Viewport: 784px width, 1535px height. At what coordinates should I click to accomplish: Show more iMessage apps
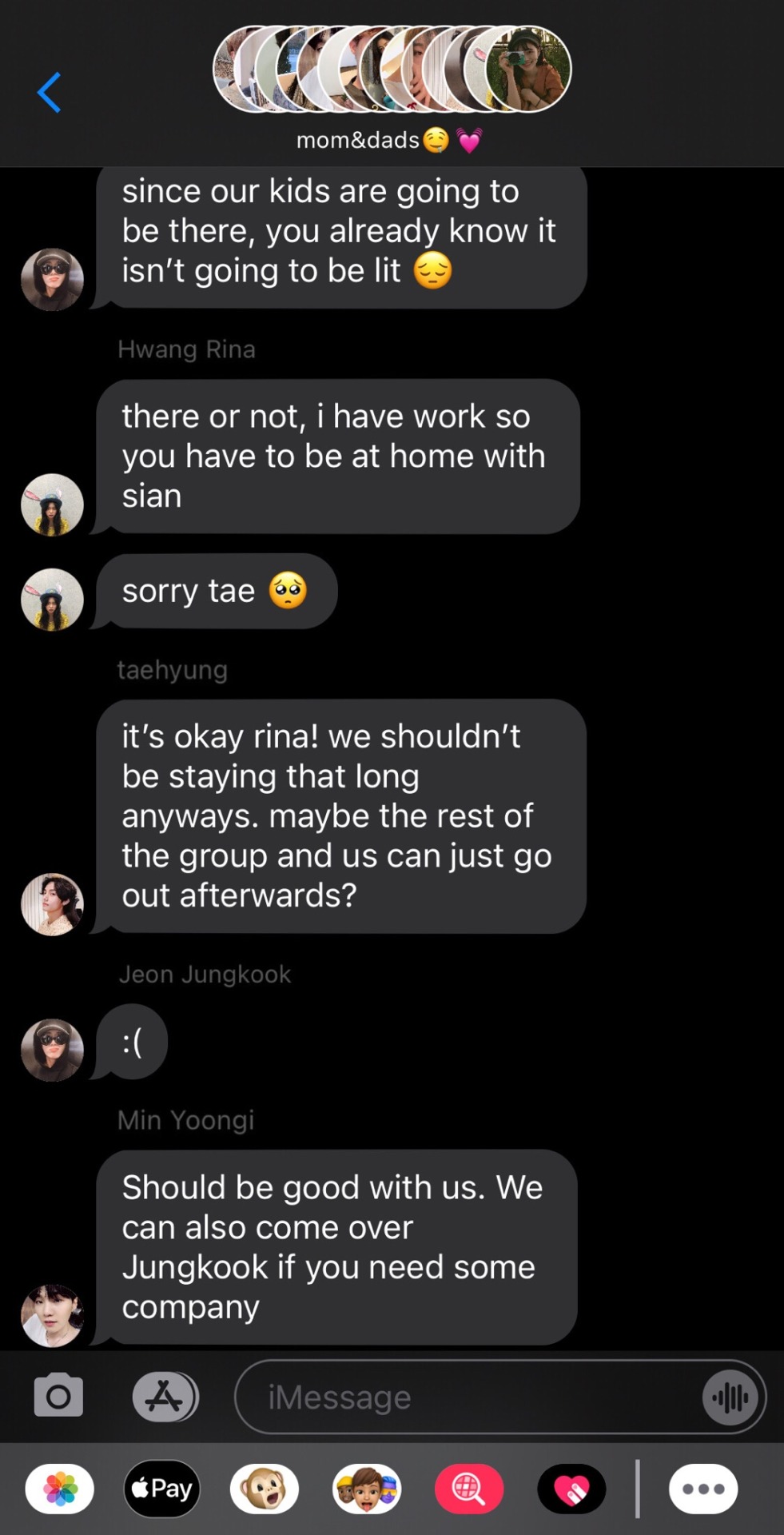tap(703, 1489)
